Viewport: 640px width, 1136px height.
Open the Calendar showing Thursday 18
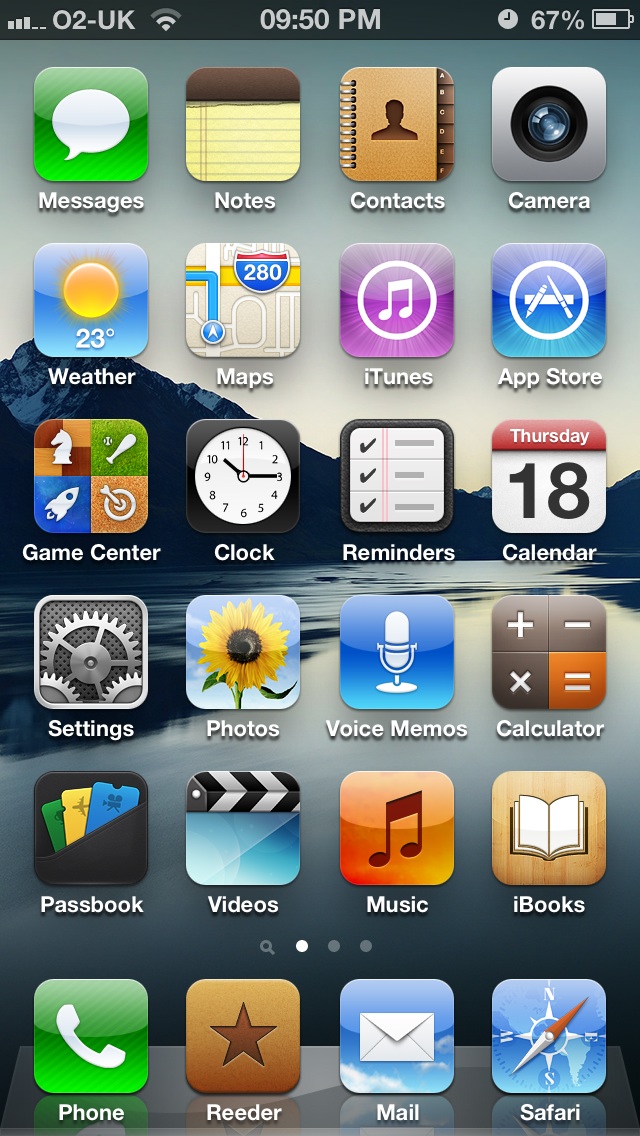[549, 476]
